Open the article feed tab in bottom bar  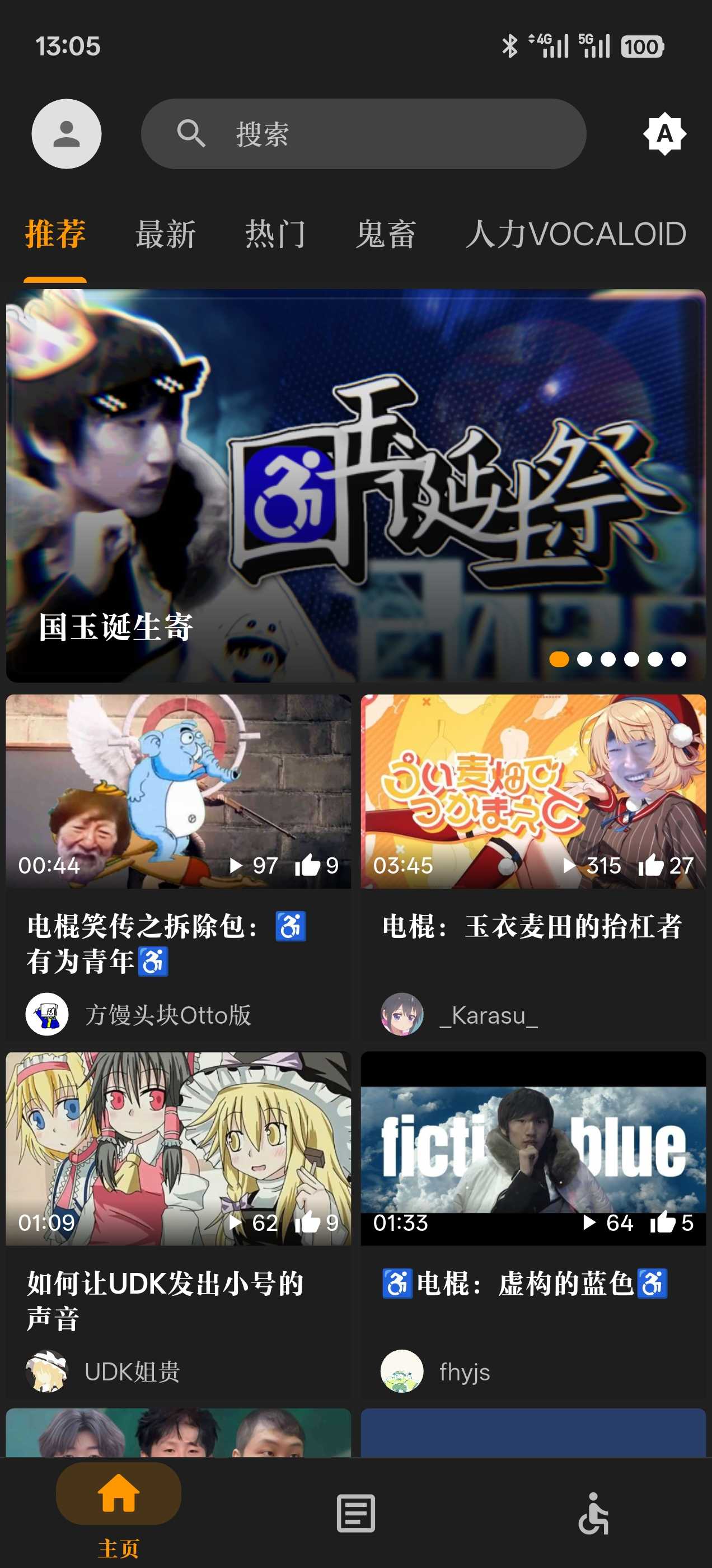click(356, 1513)
